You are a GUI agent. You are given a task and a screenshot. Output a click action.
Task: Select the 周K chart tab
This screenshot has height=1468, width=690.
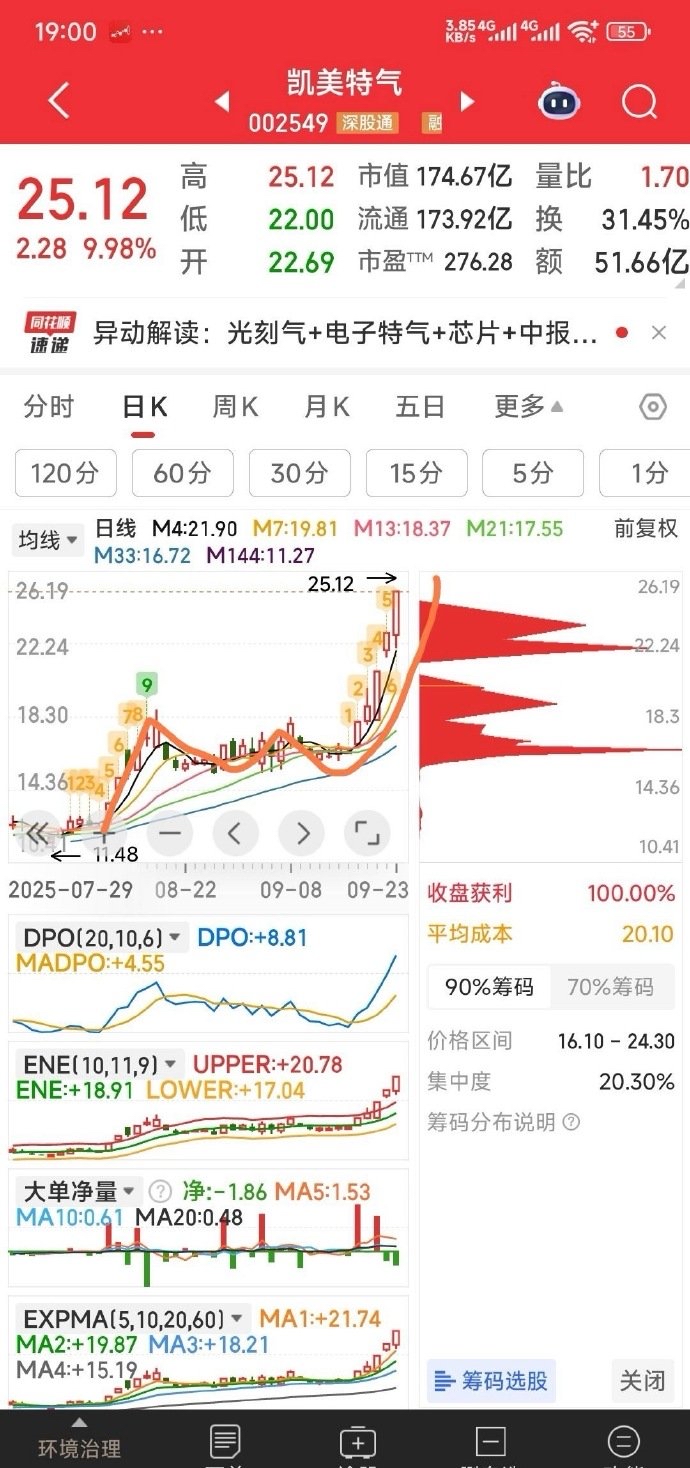click(x=235, y=407)
